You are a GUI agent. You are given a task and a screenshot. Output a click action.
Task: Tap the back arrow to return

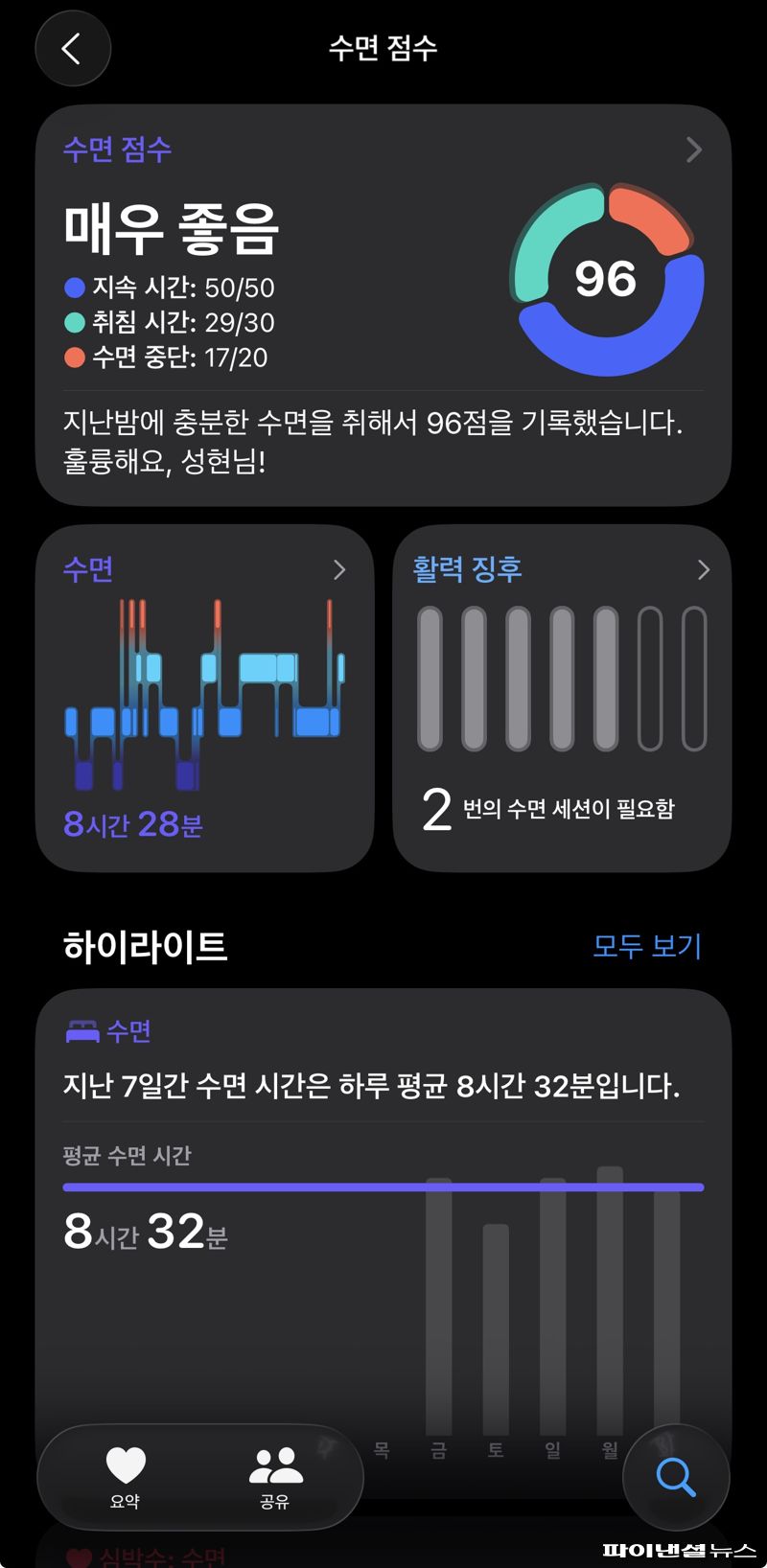pyautogui.click(x=73, y=49)
